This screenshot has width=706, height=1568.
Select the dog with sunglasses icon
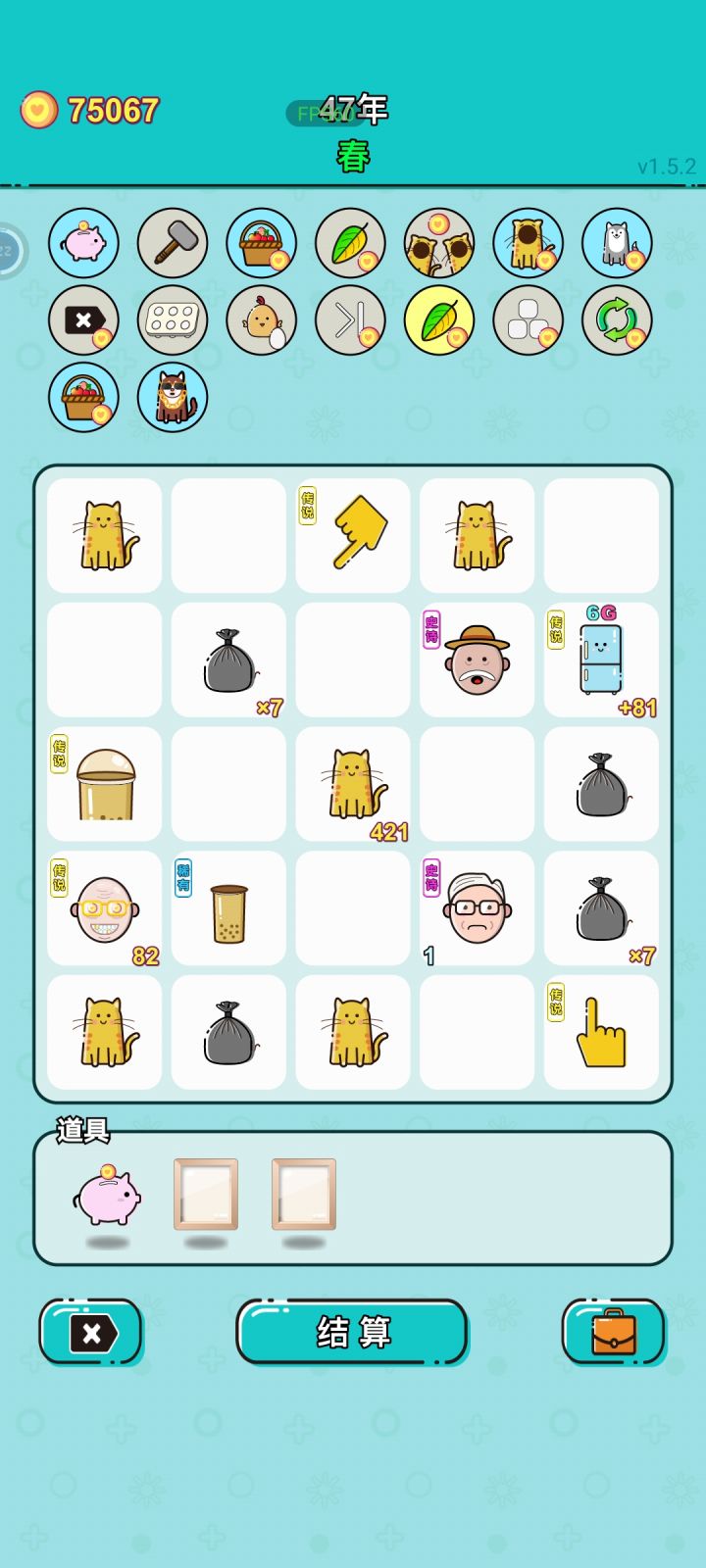click(172, 396)
